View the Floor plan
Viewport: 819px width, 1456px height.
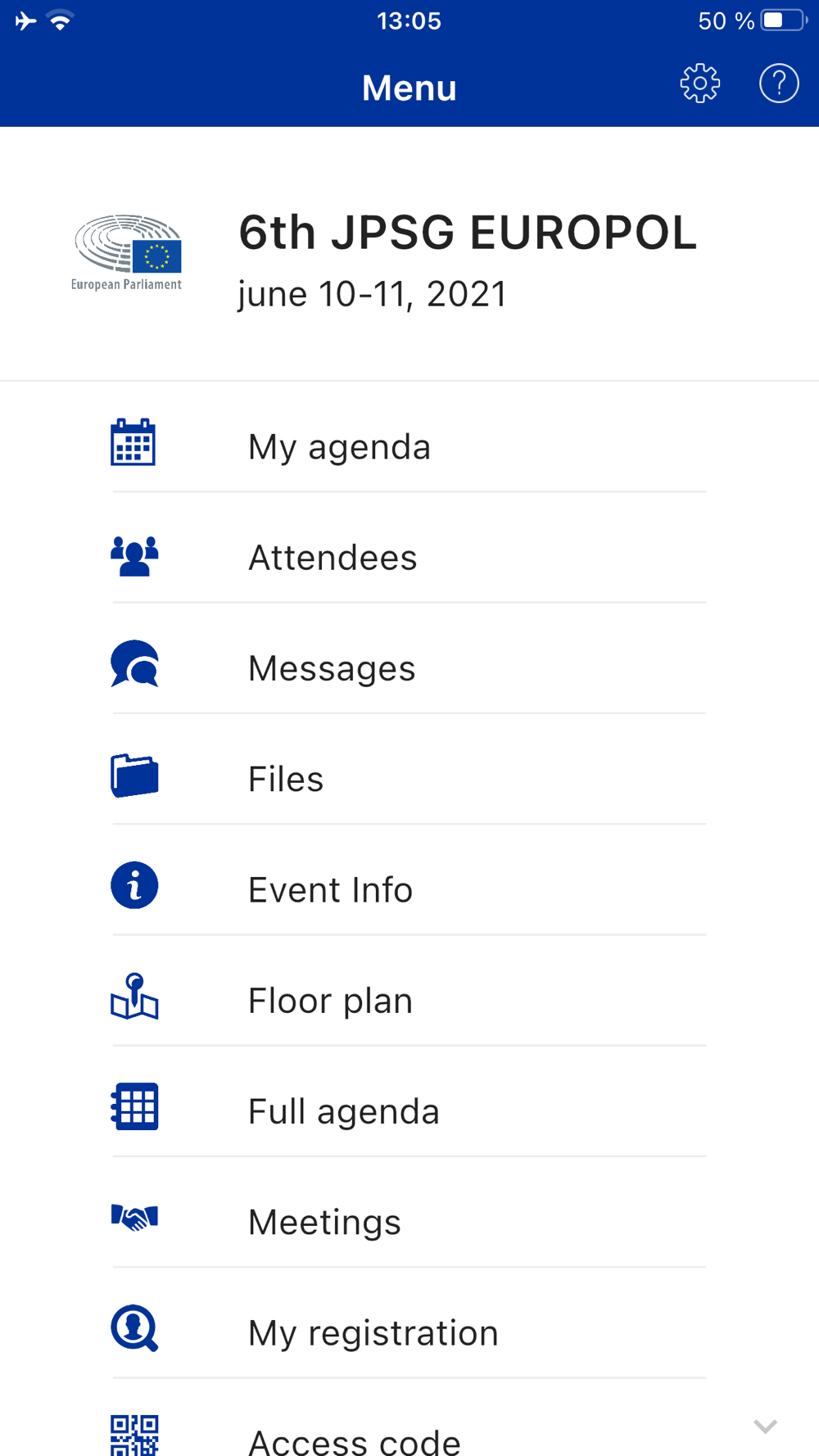pyautogui.click(x=409, y=1000)
